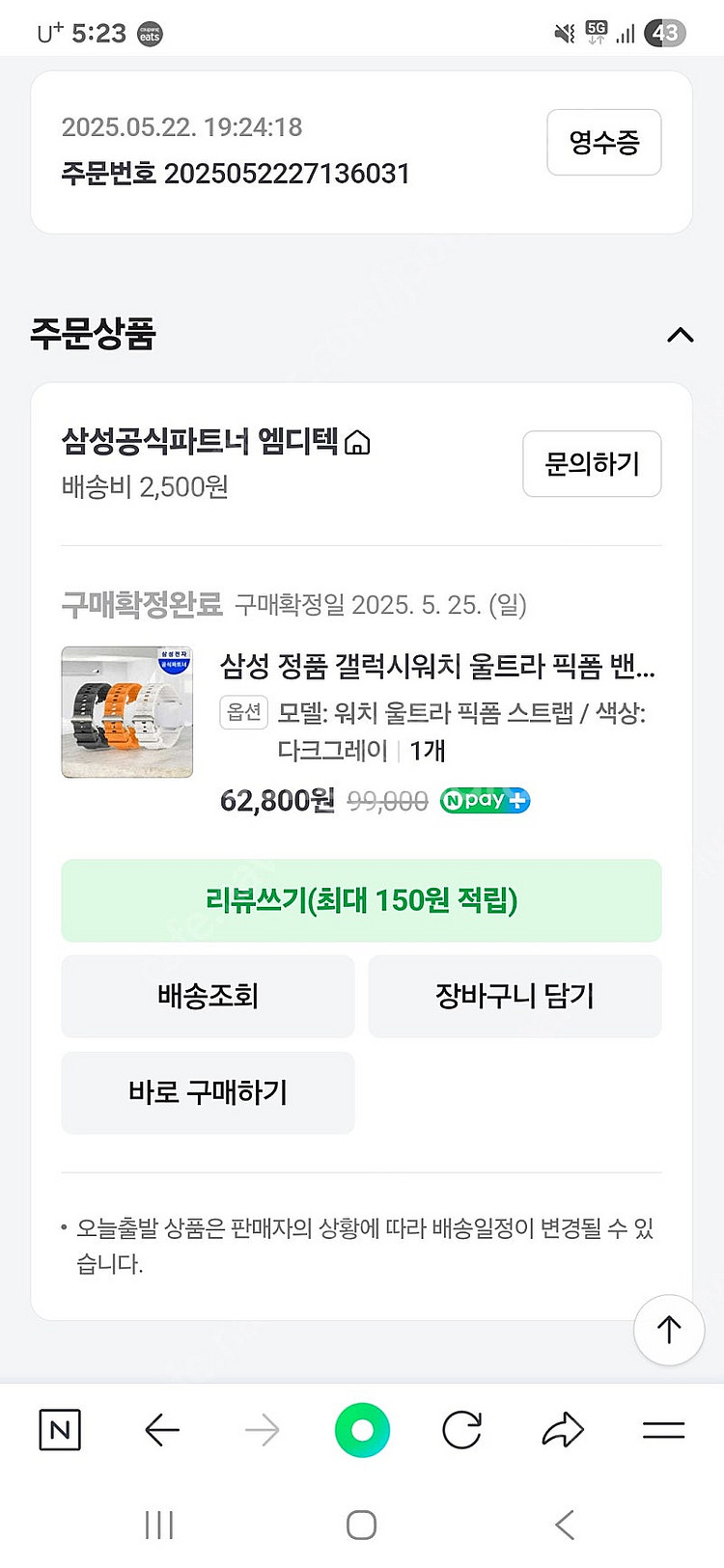
Task: Tap the Naver N icon in browser toolbar
Action: 60,1431
